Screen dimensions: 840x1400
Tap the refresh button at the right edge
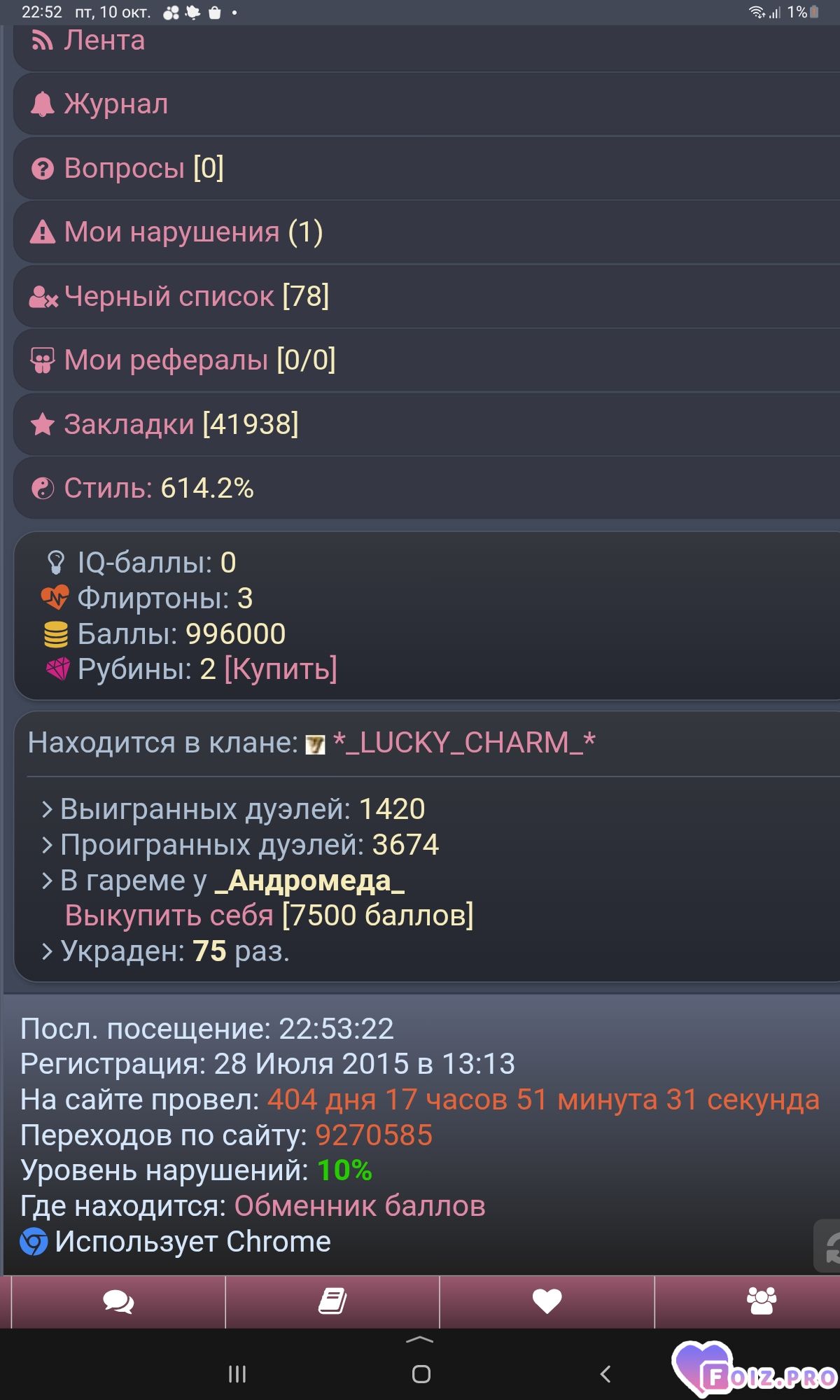(829, 1247)
